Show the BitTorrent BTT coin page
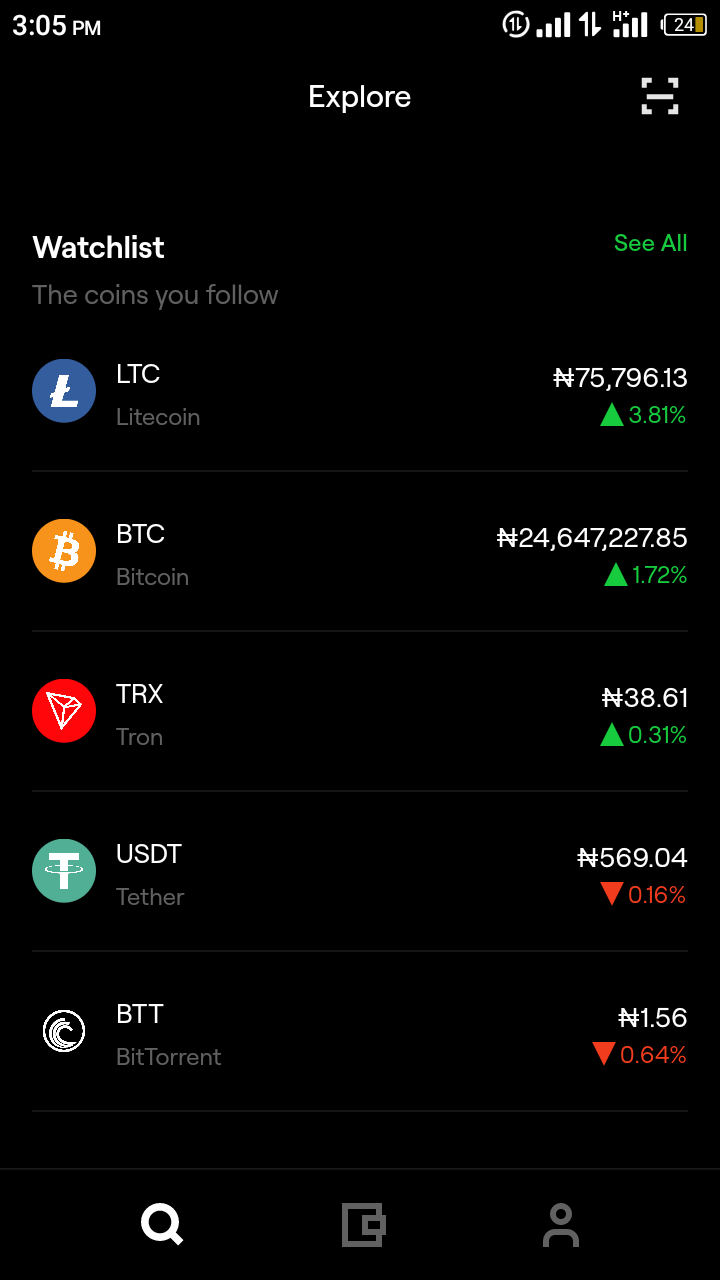 359,1032
